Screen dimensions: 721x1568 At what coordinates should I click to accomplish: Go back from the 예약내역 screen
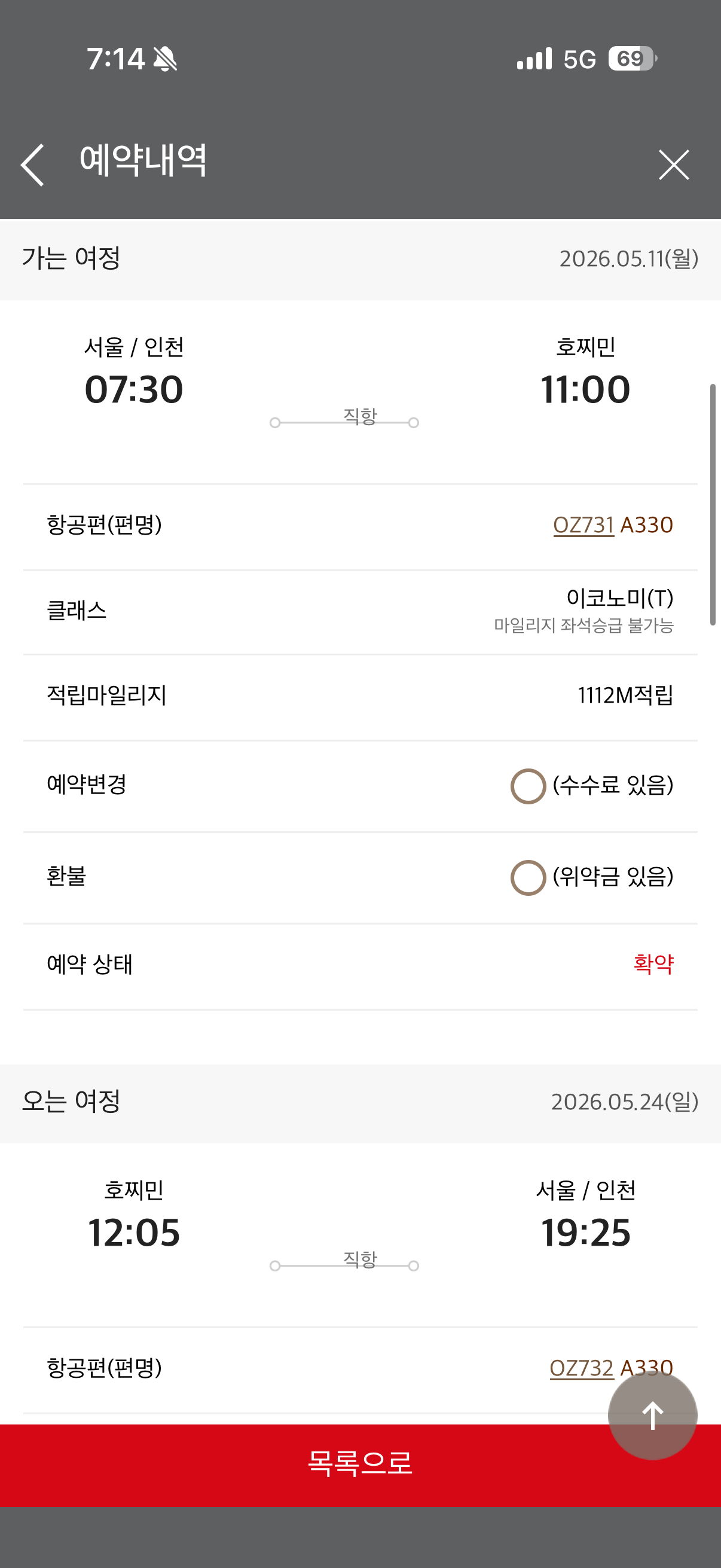point(33,164)
